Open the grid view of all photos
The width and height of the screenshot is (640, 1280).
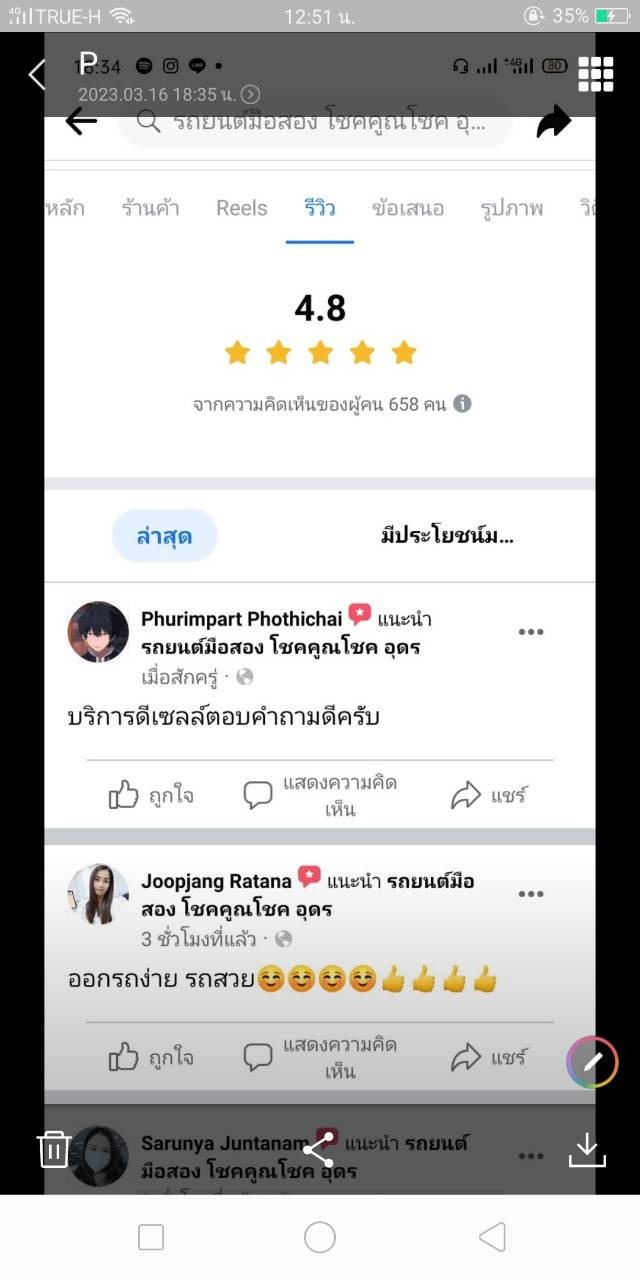tap(596, 74)
